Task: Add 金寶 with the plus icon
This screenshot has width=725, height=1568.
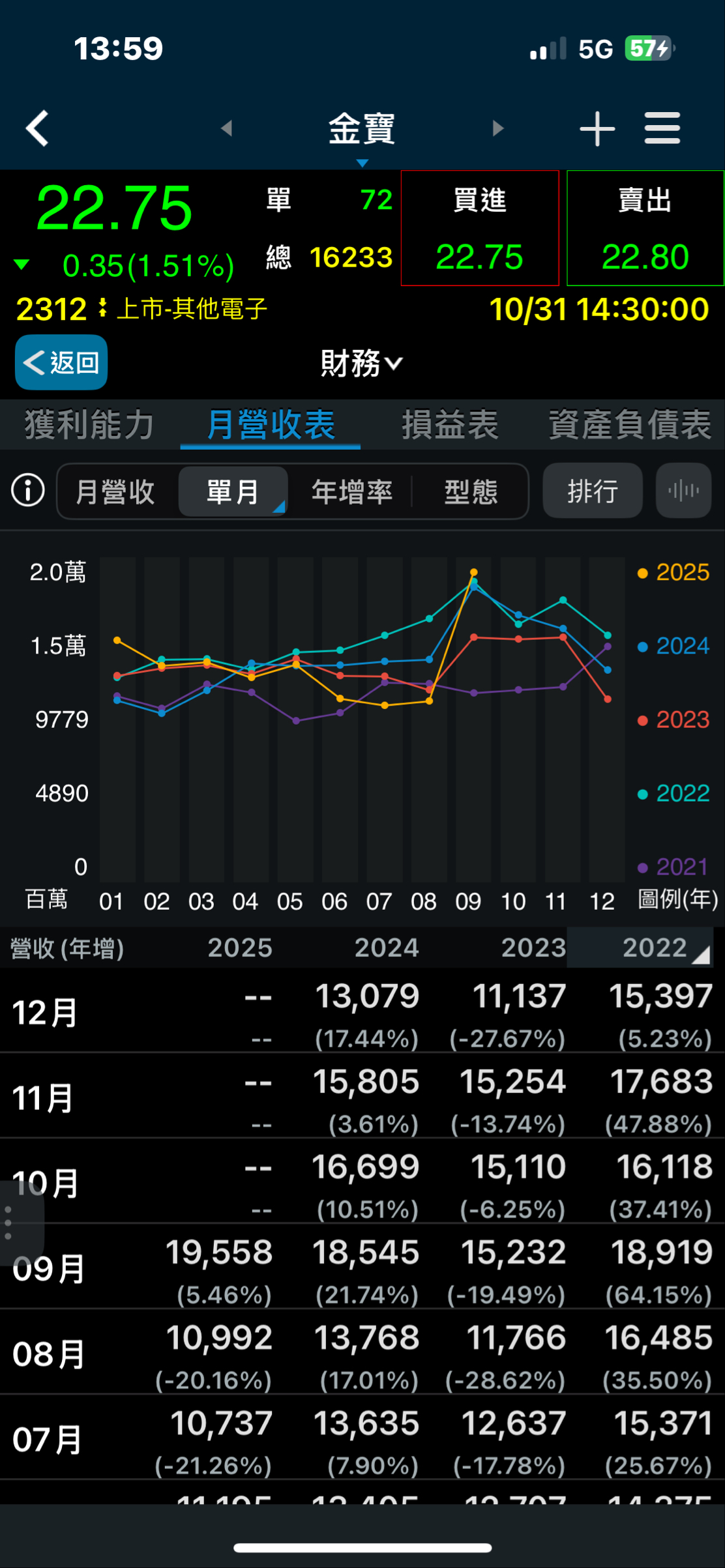Action: pos(597,128)
